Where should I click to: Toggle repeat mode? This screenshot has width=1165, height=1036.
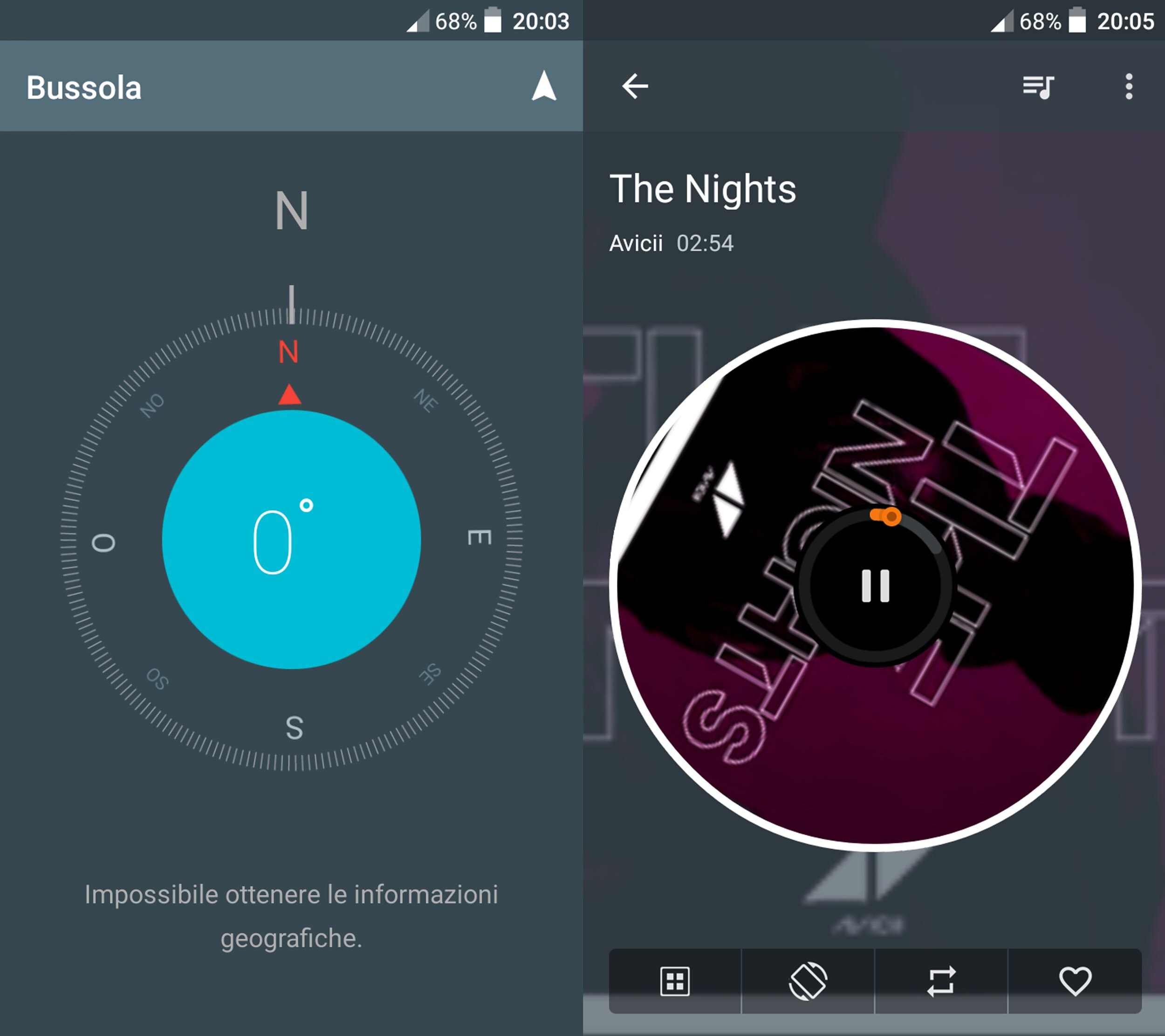point(941,981)
